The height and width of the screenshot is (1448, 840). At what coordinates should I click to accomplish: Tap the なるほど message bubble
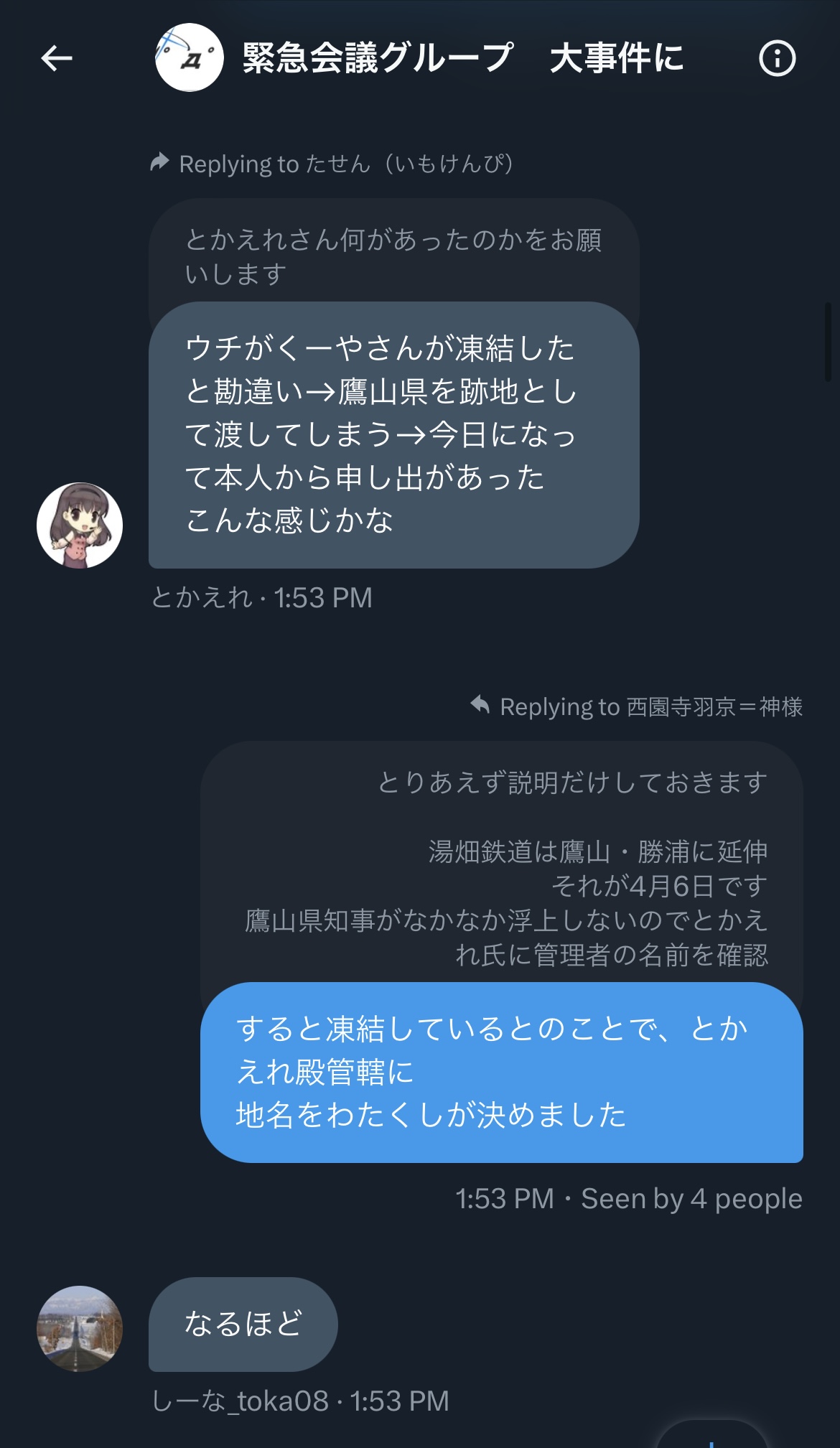coord(243,1323)
